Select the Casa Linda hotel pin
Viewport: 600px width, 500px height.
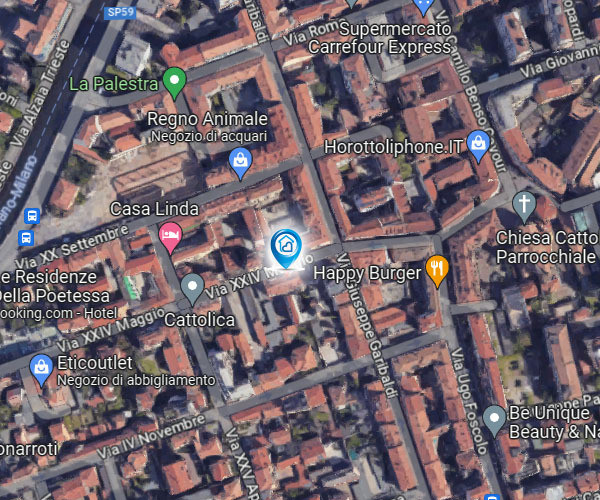click(x=170, y=237)
